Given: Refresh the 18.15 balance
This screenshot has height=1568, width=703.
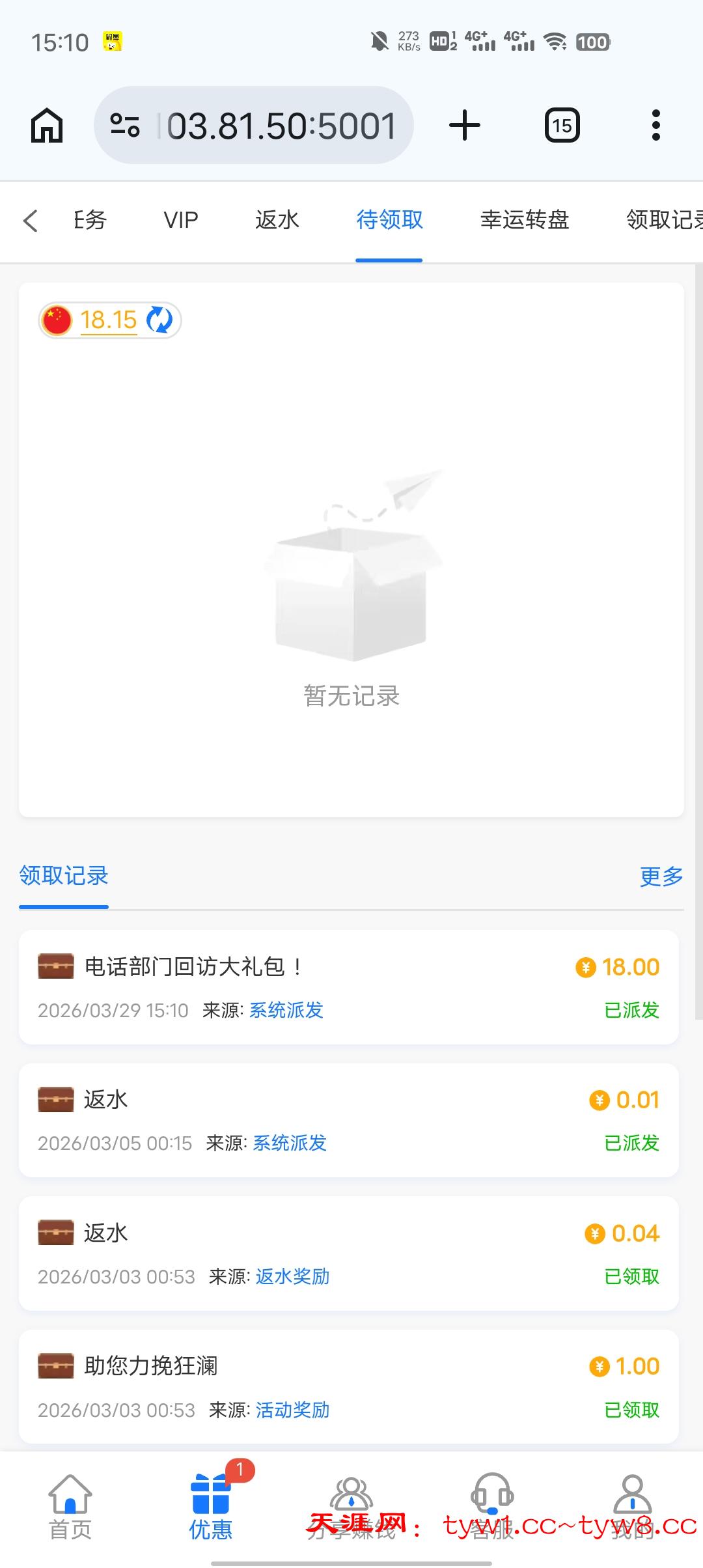Looking at the screenshot, I should click(159, 320).
